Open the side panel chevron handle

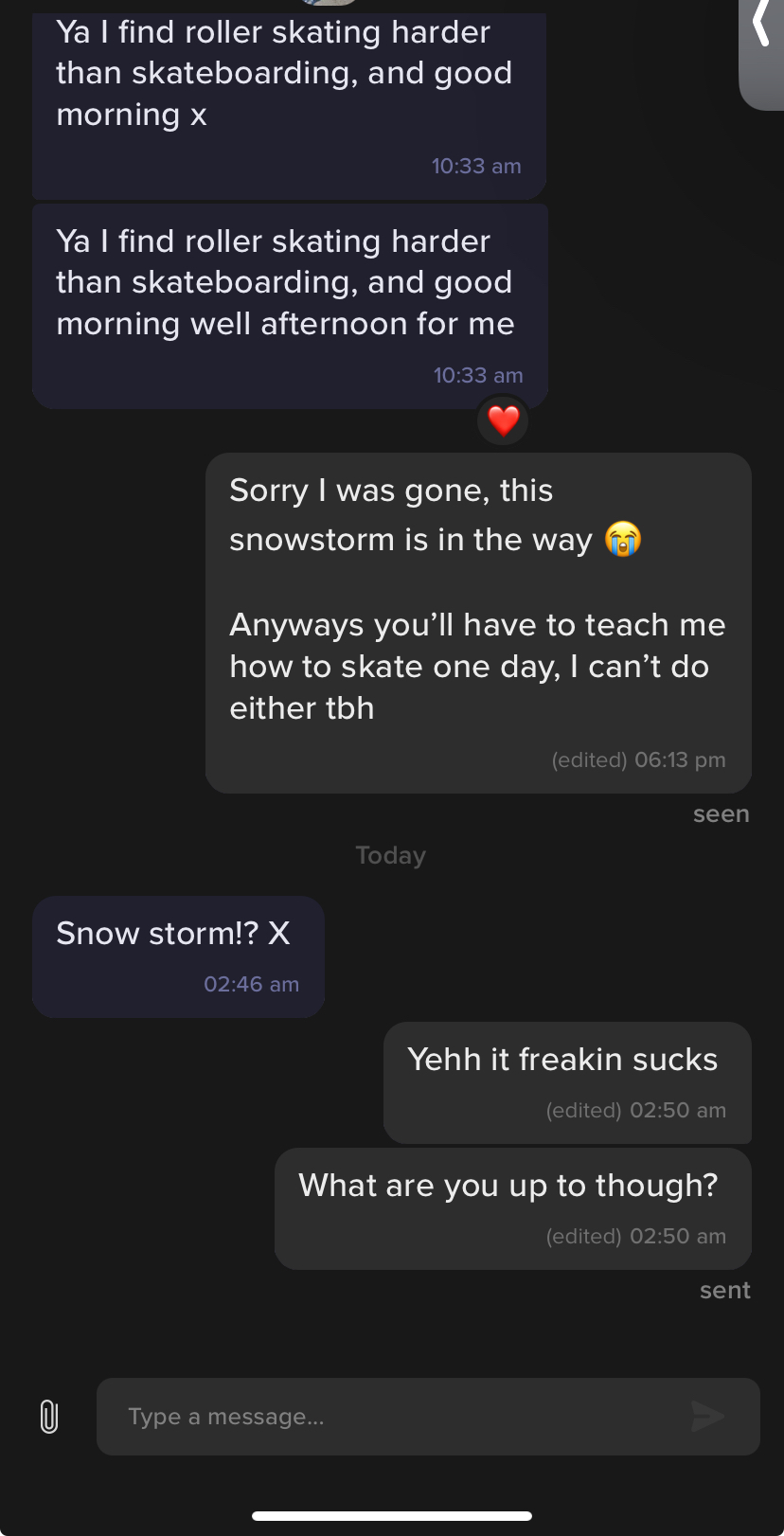pos(761,28)
